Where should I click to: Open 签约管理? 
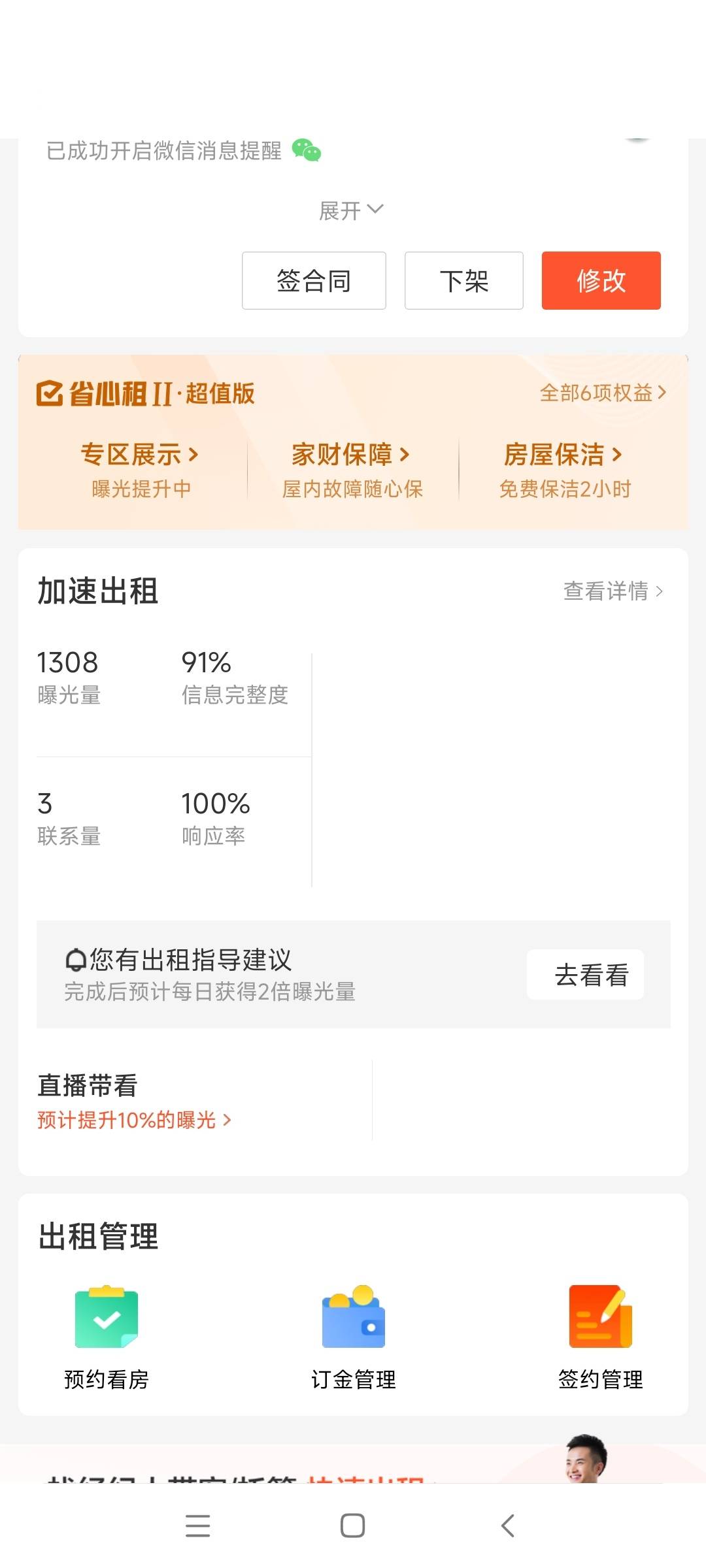[x=600, y=1336]
